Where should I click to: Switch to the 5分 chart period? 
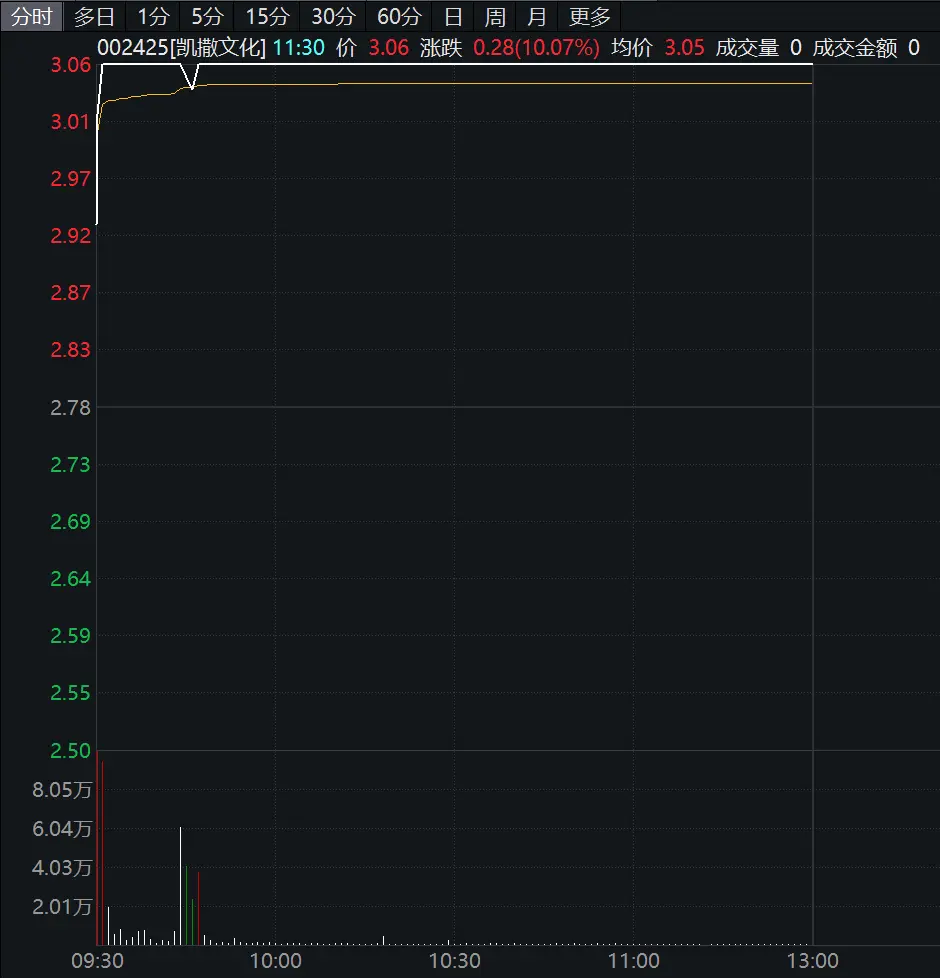(207, 16)
